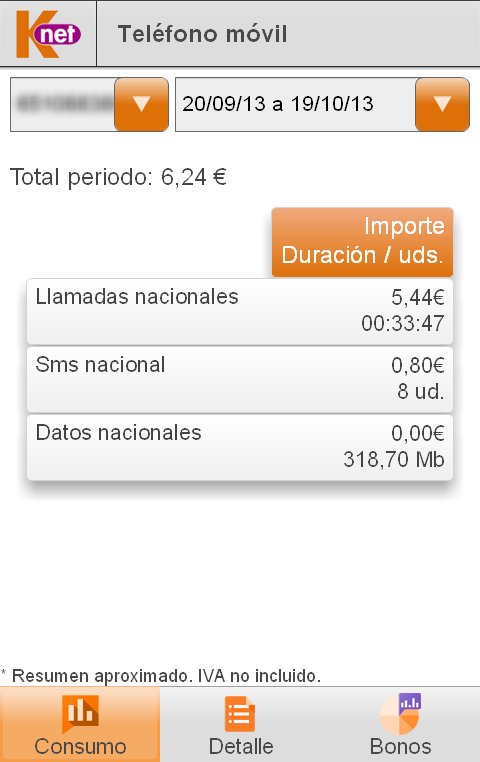Switch to the Detalle tab
Screen dimensions: 480x762
(240, 725)
